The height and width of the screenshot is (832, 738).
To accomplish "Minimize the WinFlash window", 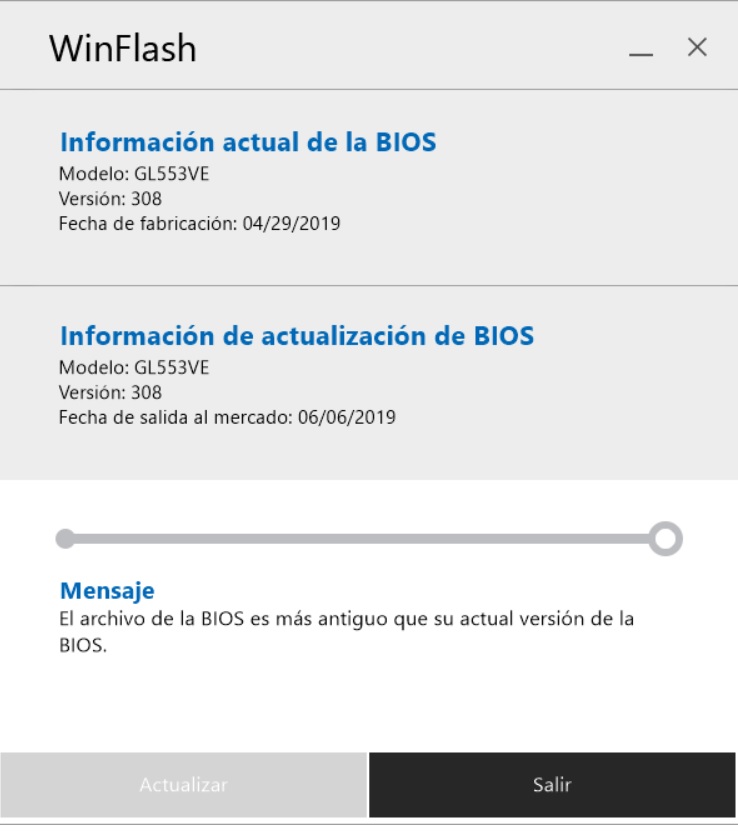I will tap(641, 50).
